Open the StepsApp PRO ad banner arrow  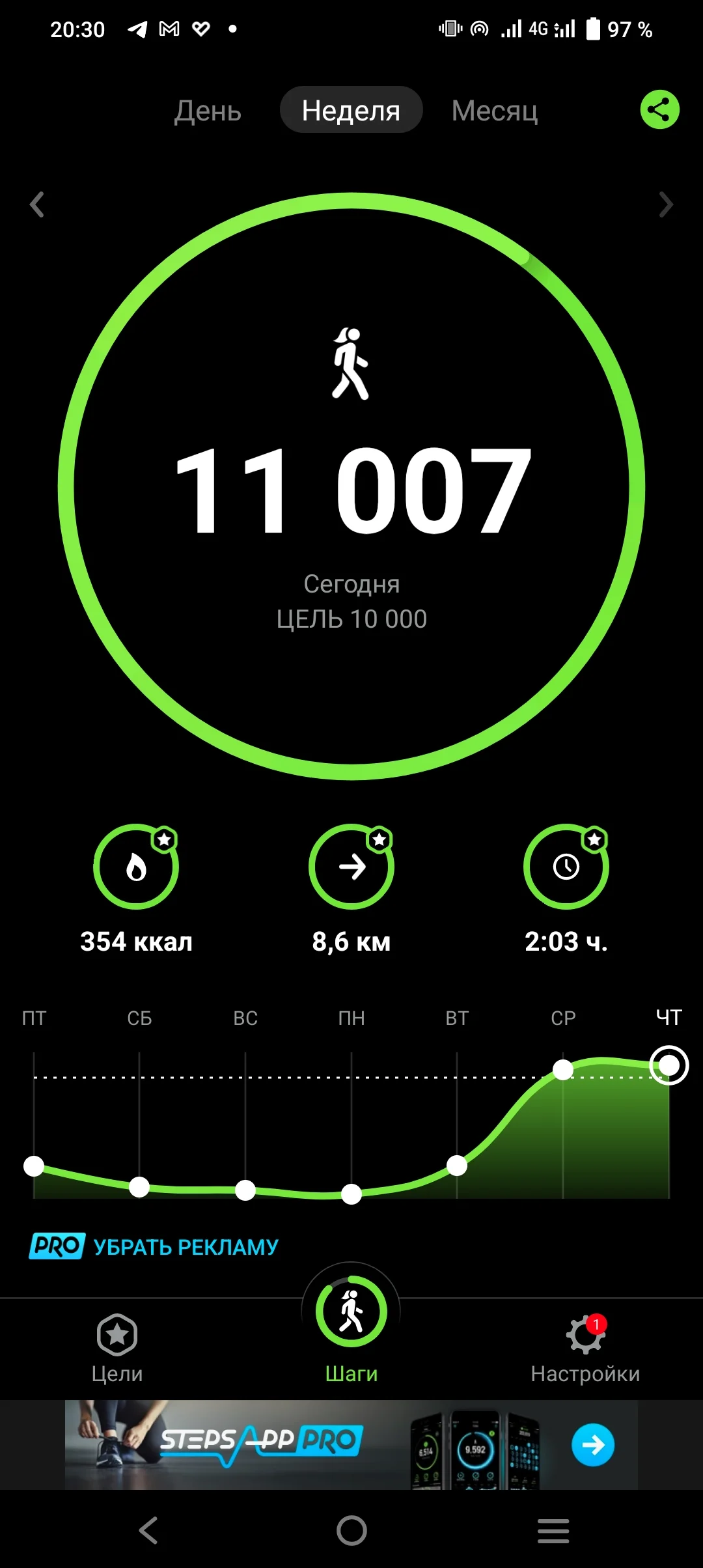click(x=592, y=1445)
